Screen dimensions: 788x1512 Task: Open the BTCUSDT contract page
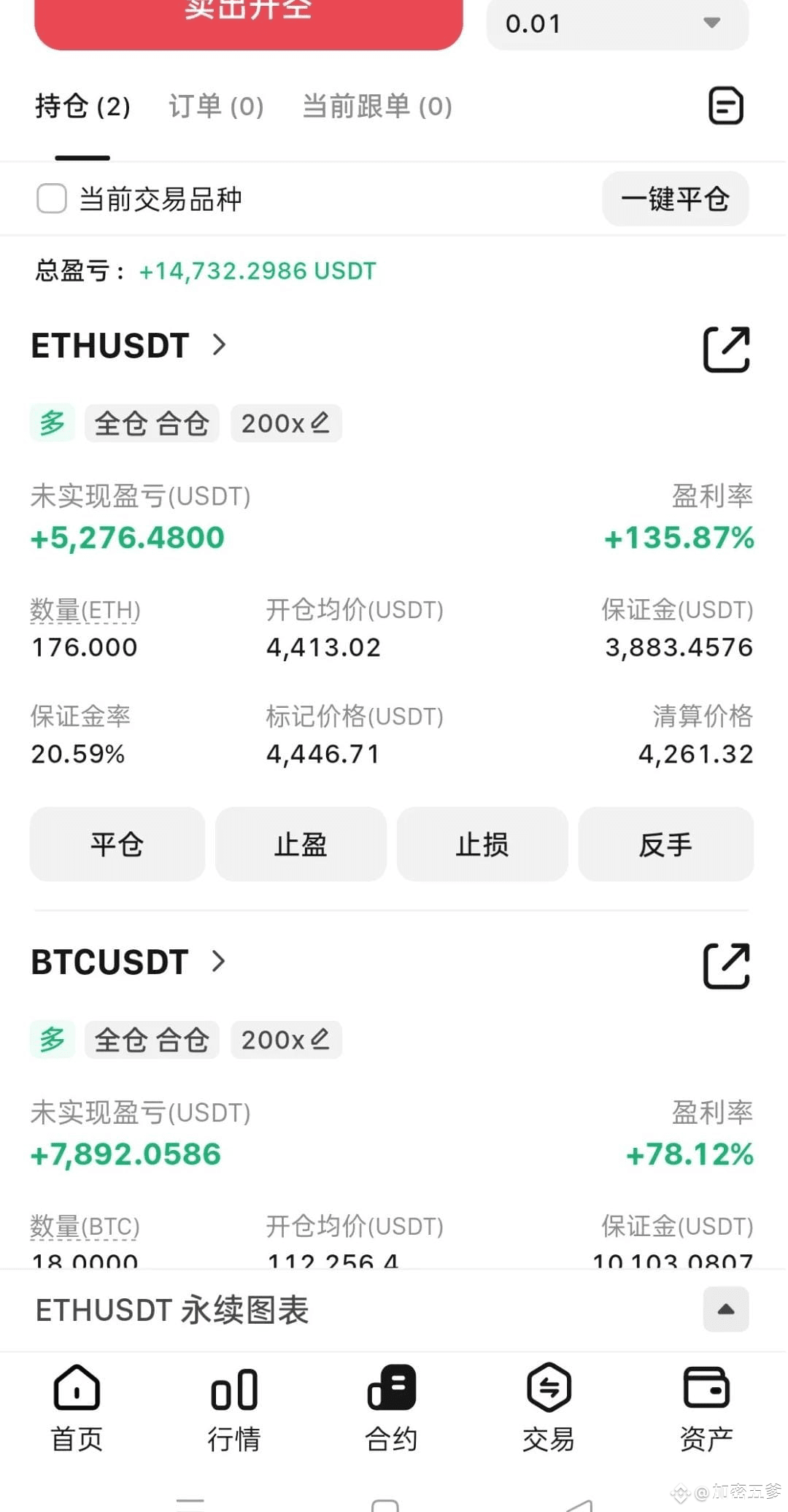pyautogui.click(x=128, y=962)
